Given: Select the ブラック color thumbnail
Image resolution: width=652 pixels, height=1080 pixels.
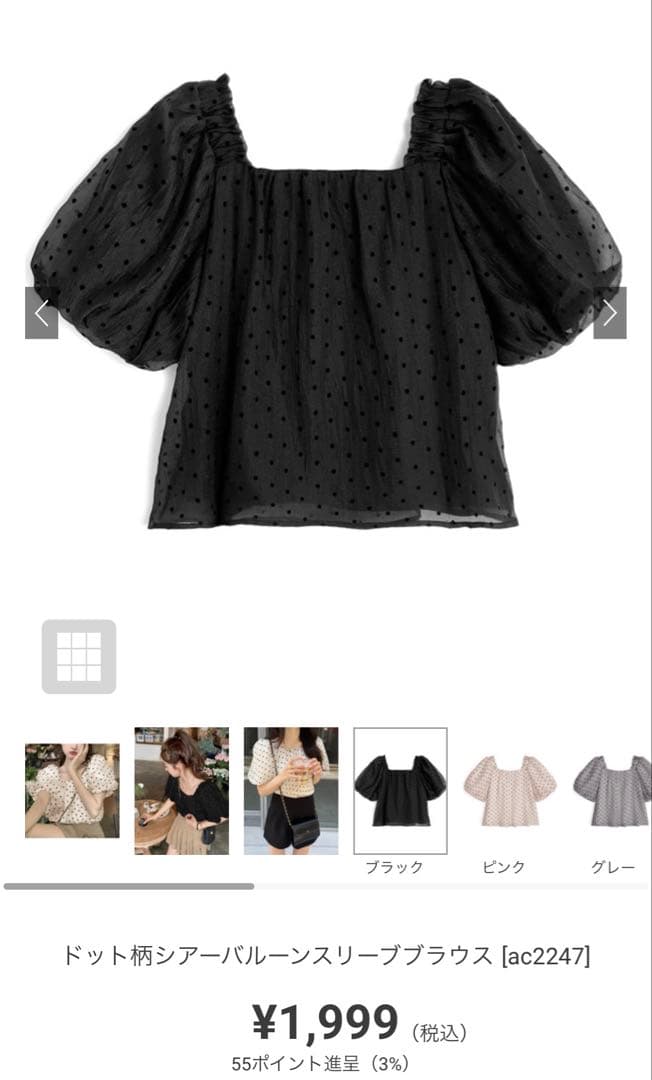Looking at the screenshot, I should 400,791.
